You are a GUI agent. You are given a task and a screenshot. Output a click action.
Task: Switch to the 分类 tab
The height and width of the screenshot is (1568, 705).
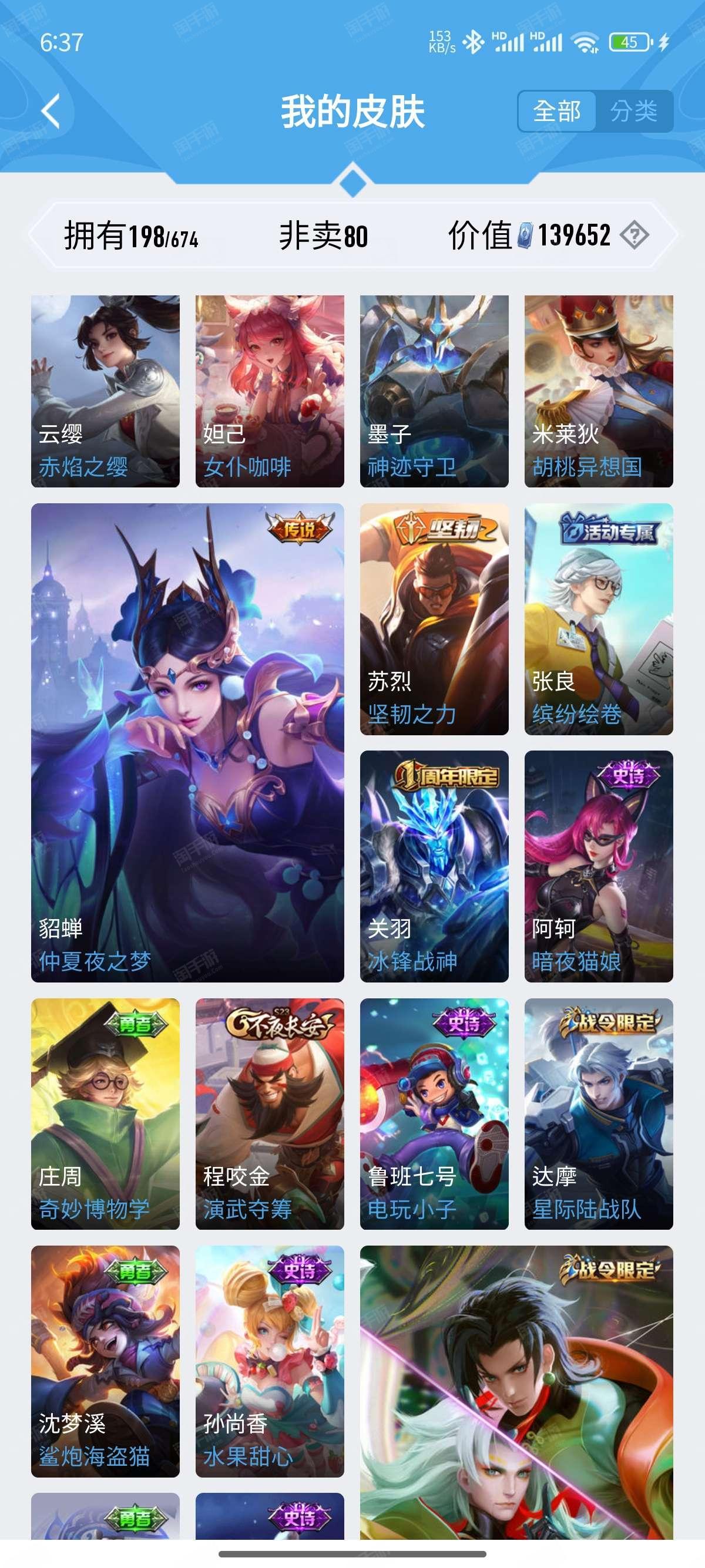tap(634, 112)
